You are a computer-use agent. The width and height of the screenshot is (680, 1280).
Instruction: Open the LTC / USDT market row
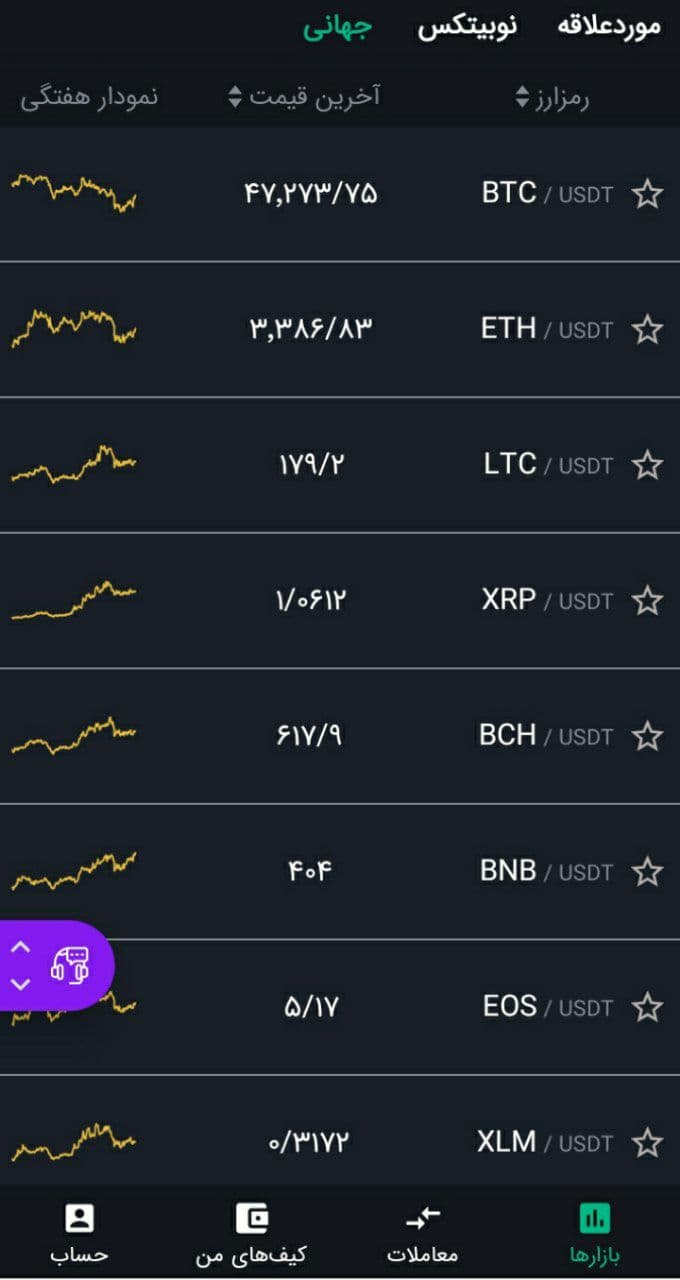[x=340, y=465]
